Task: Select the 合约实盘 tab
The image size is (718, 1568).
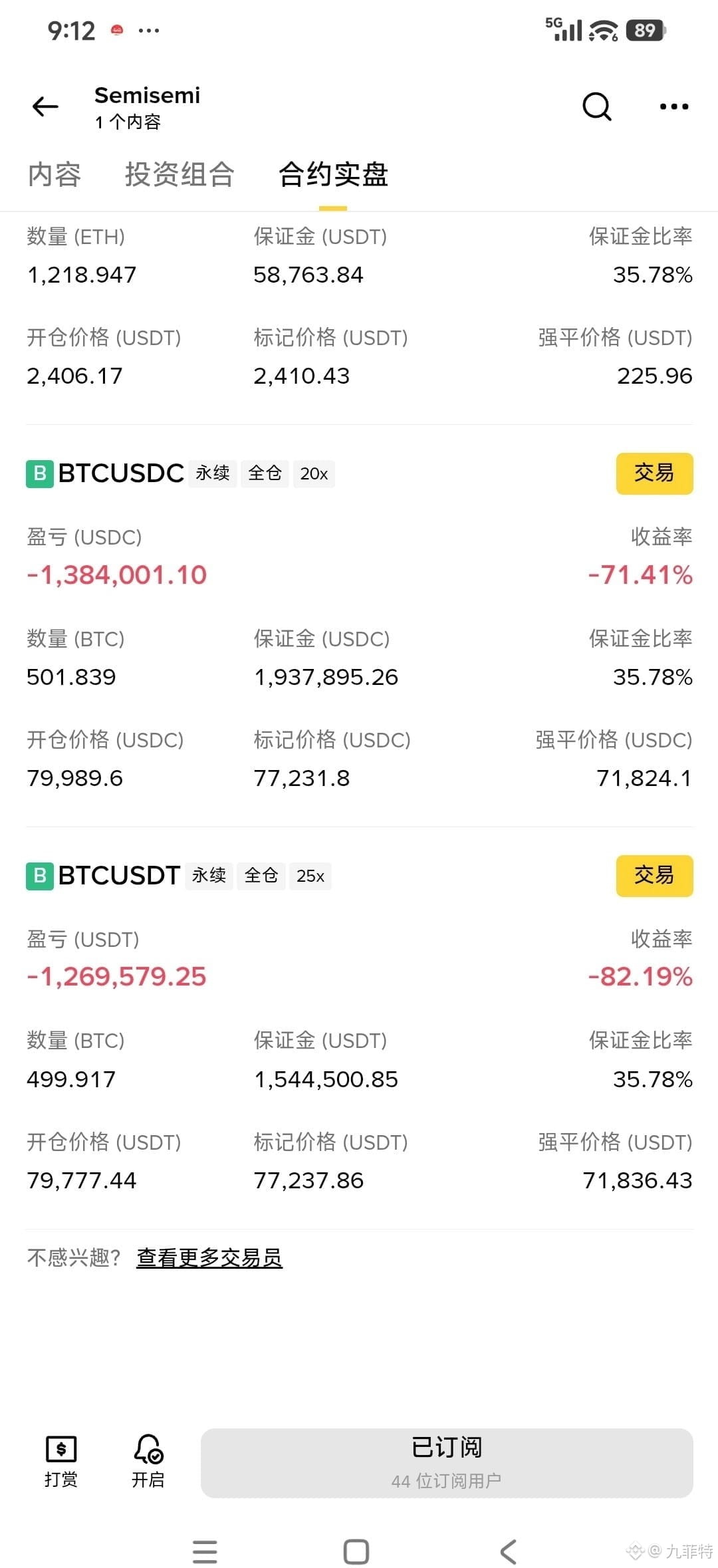Action: pos(333,175)
